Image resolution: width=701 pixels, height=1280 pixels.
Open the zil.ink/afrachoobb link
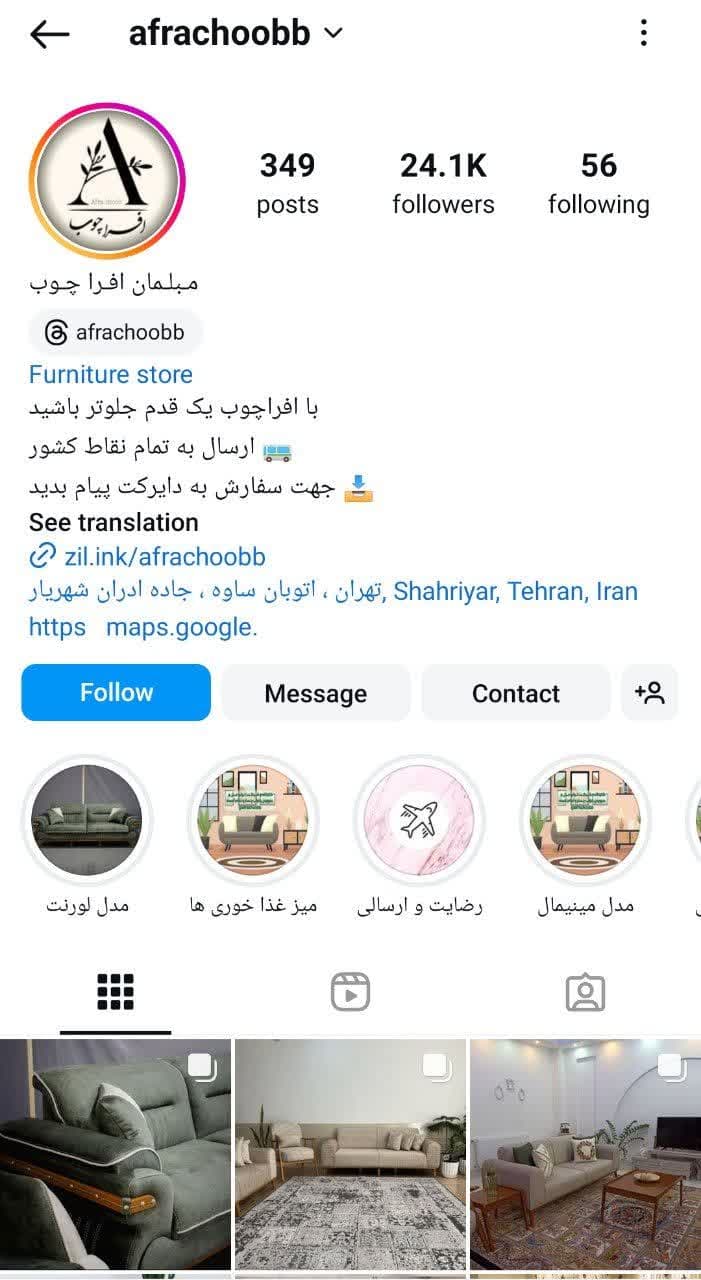point(164,556)
